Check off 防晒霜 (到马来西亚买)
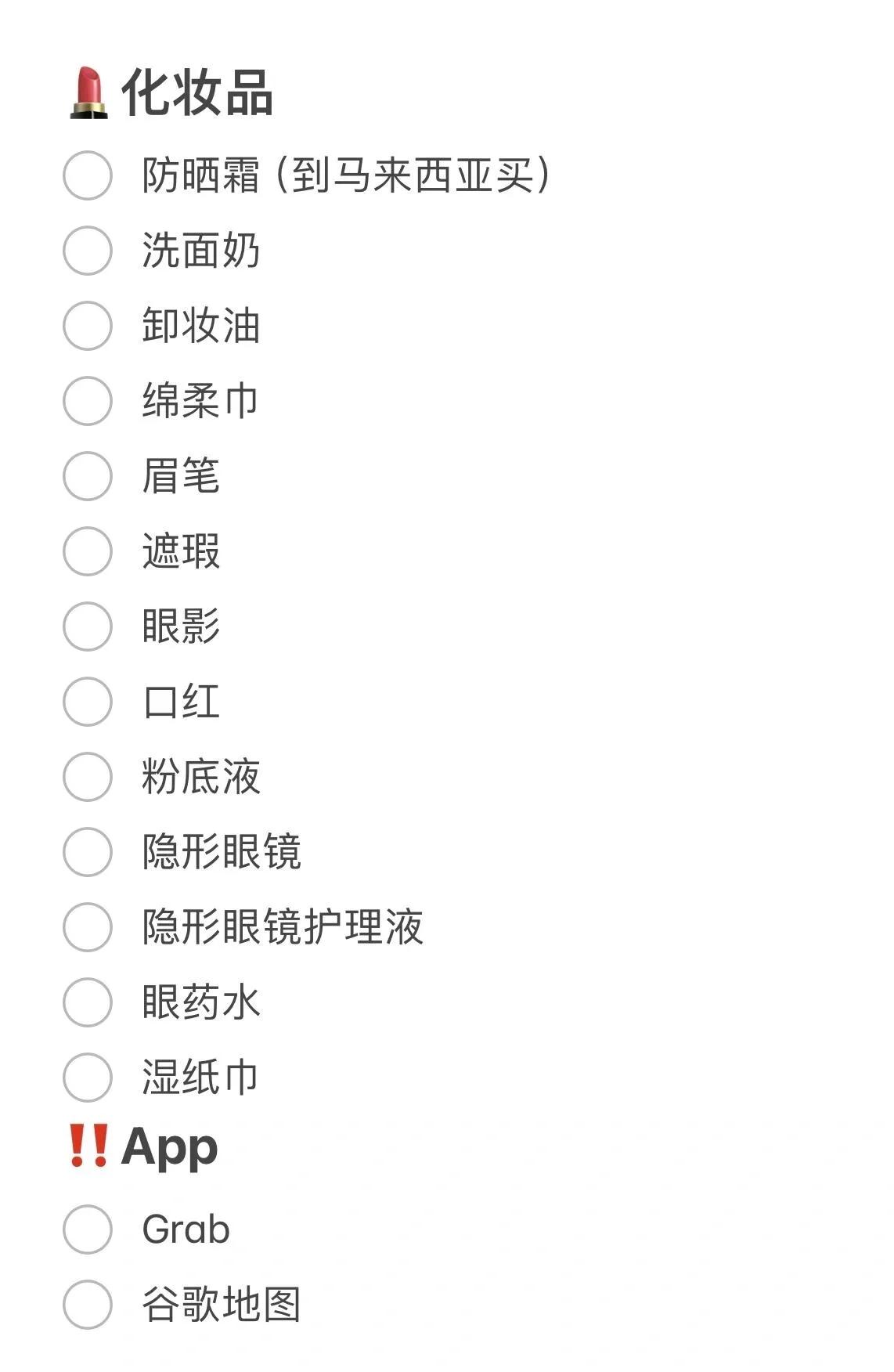 (87, 175)
